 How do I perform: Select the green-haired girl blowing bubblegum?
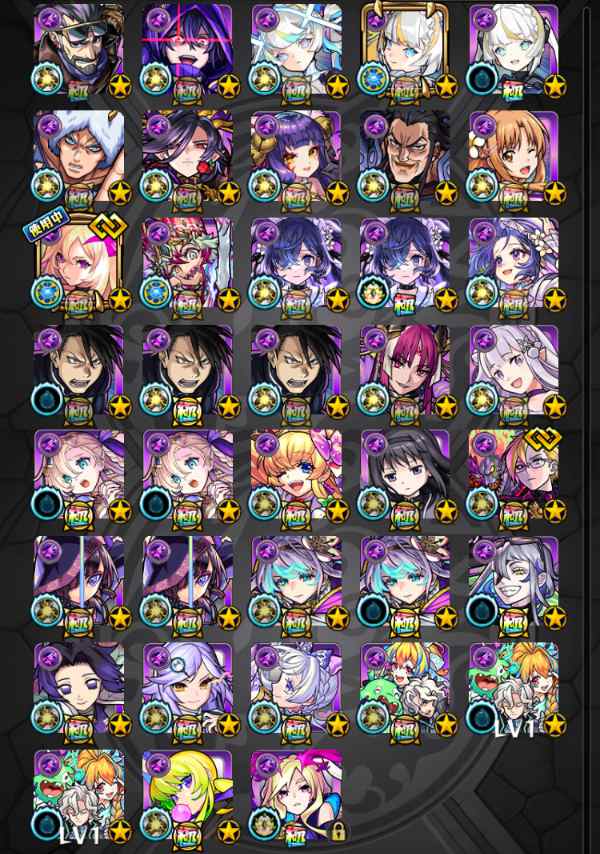tap(188, 796)
